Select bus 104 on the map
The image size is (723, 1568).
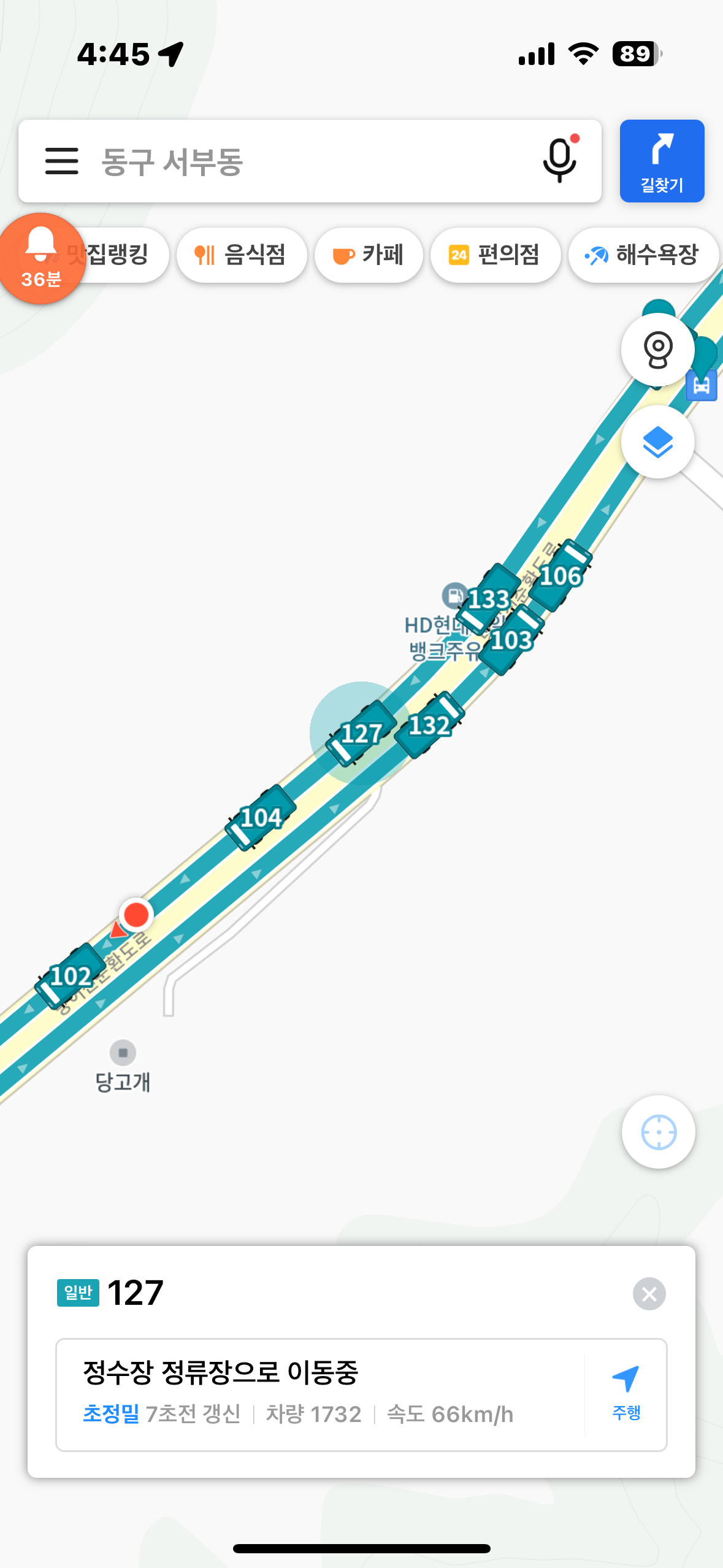261,818
